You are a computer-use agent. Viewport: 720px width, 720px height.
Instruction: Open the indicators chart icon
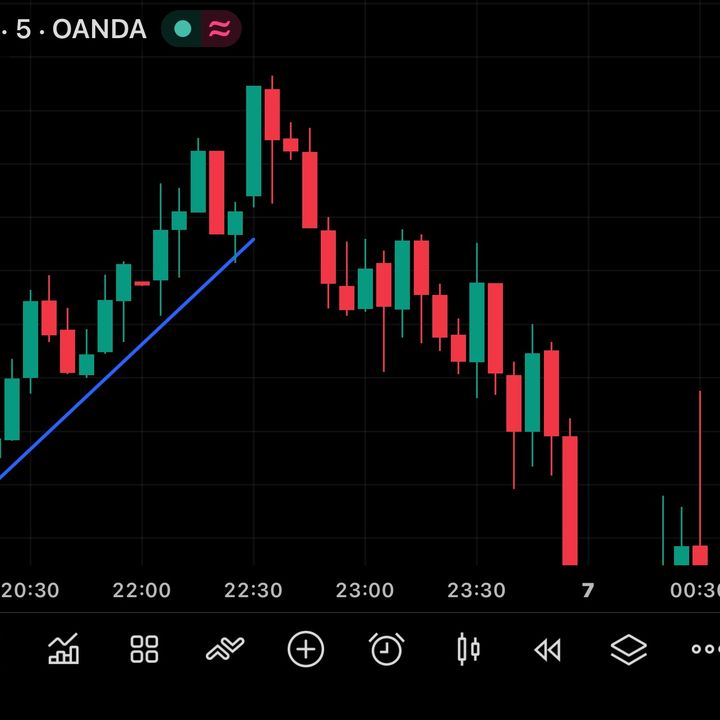point(63,649)
